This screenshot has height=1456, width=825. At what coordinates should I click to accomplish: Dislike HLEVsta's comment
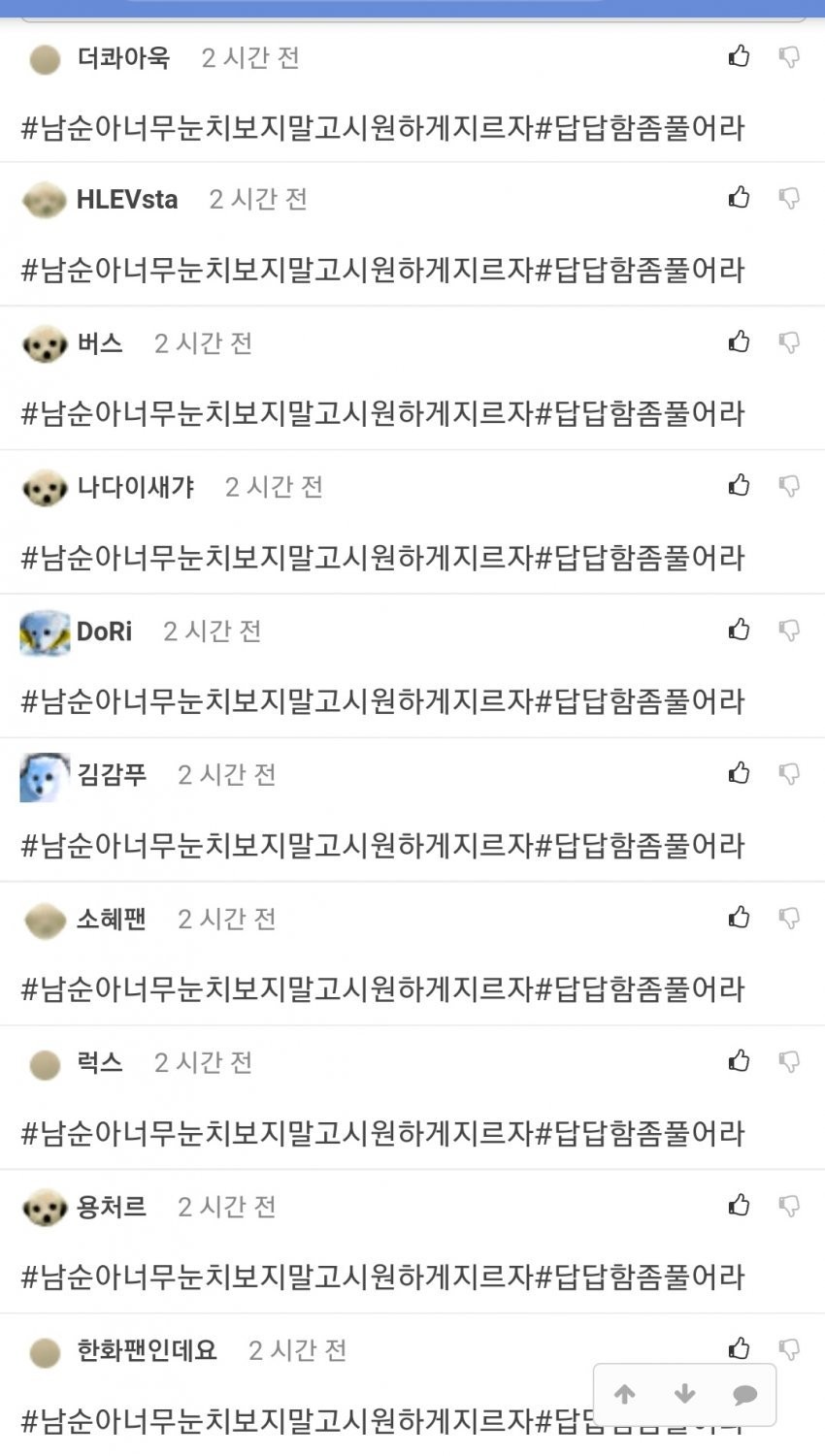[789, 199]
